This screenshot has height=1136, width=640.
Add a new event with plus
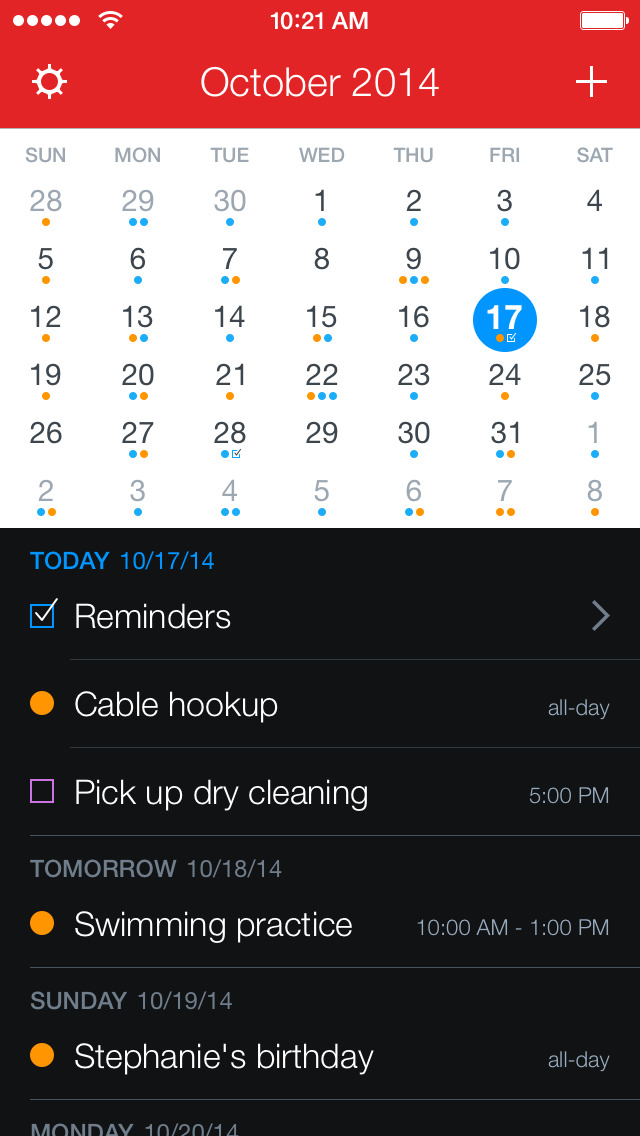point(591,82)
